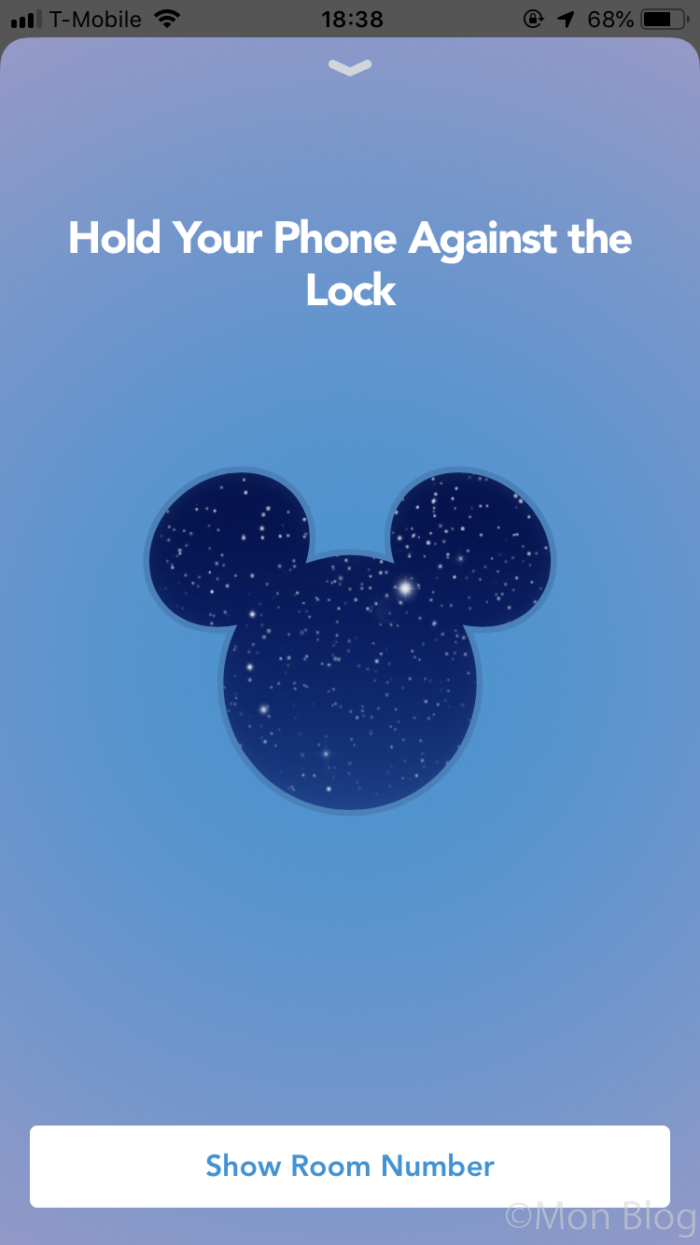The width and height of the screenshot is (700, 1245).
Task: Dismiss the sheet with the down chevron
Action: click(350, 67)
